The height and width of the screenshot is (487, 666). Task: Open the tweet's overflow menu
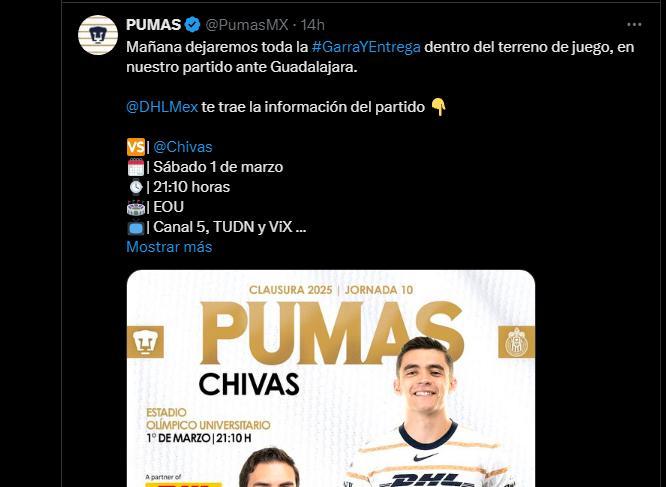pyautogui.click(x=634, y=24)
